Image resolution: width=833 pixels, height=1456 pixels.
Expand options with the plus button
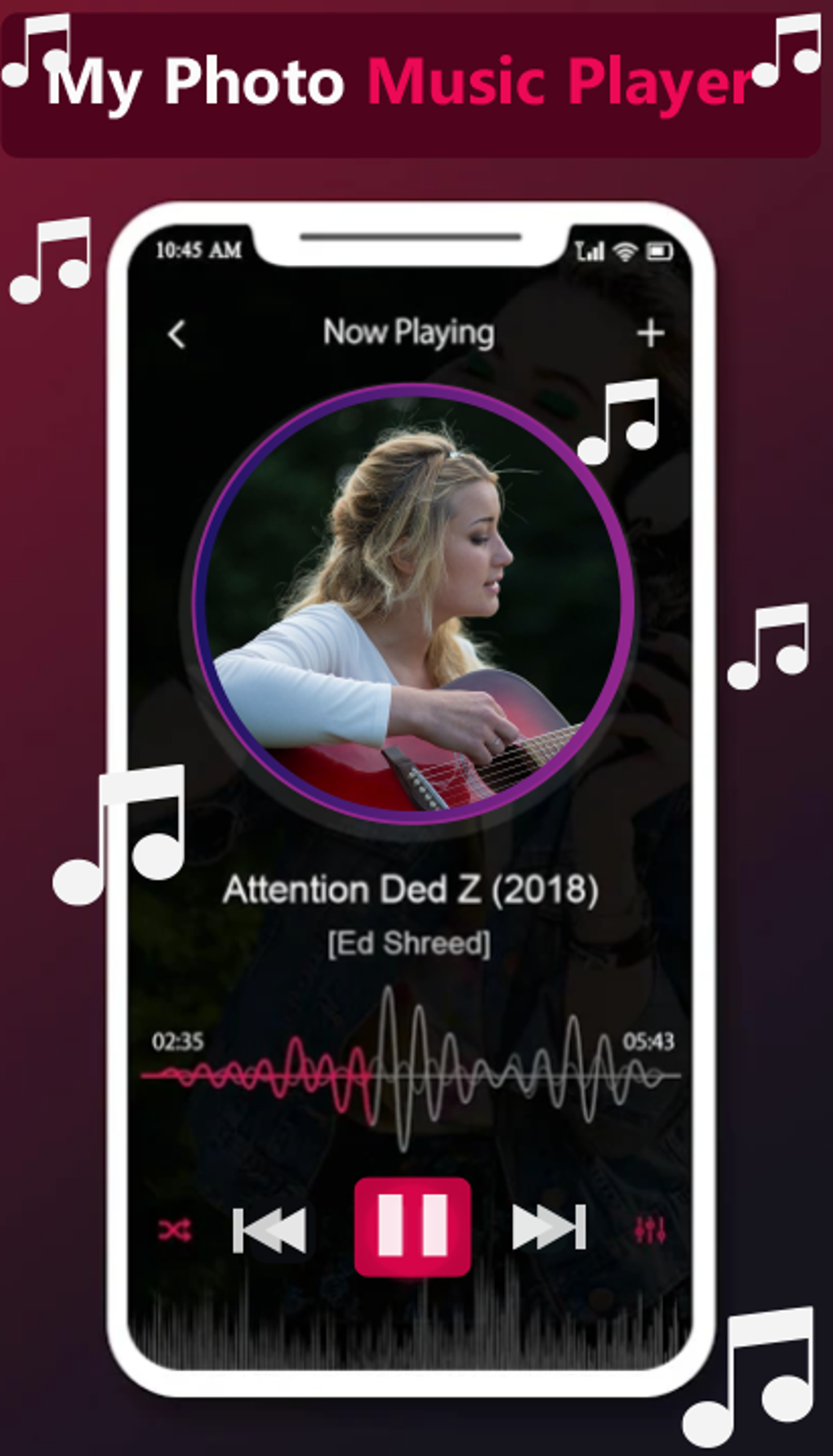[651, 333]
